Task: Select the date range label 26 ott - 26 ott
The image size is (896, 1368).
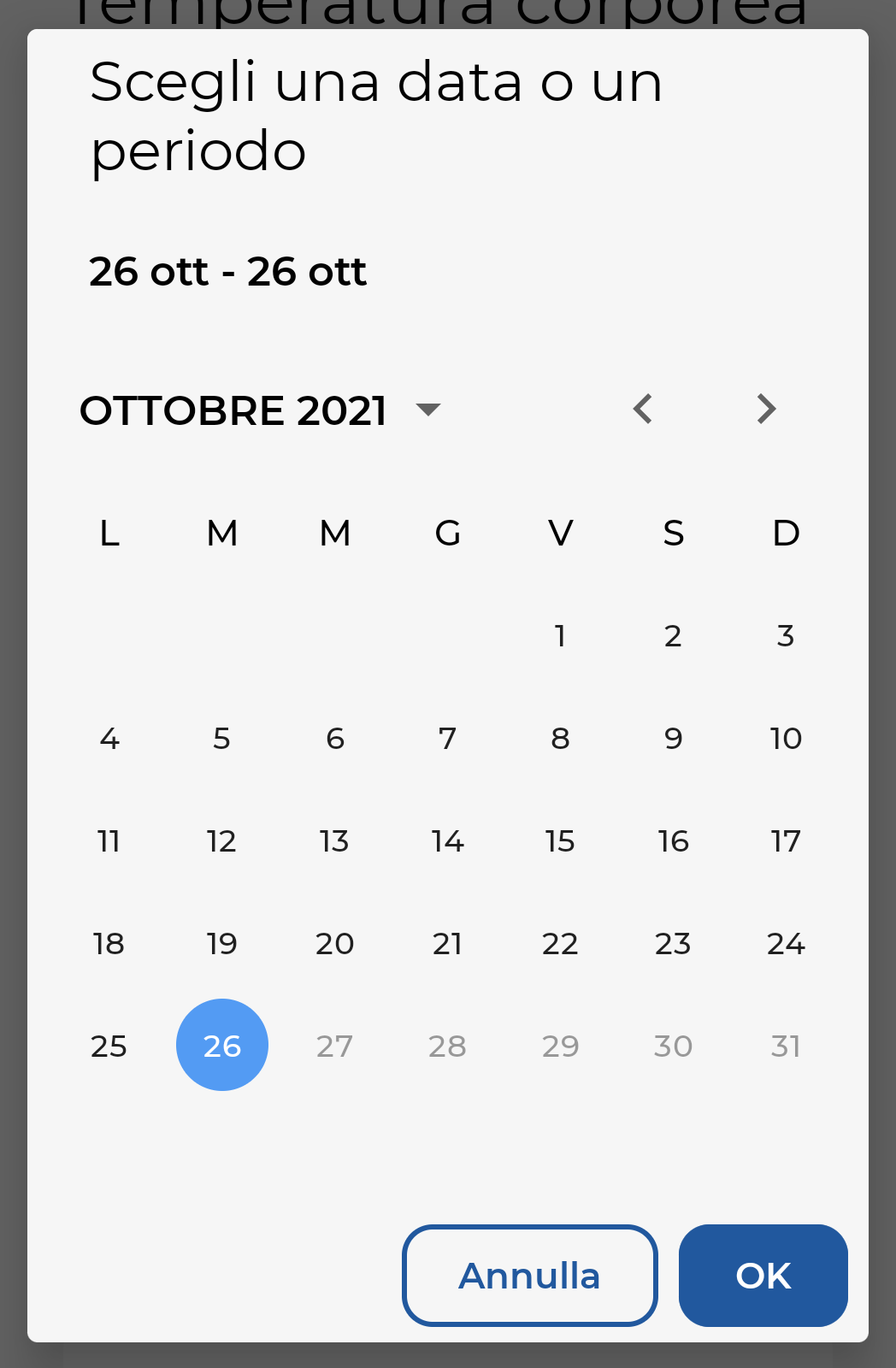Action: 227,270
